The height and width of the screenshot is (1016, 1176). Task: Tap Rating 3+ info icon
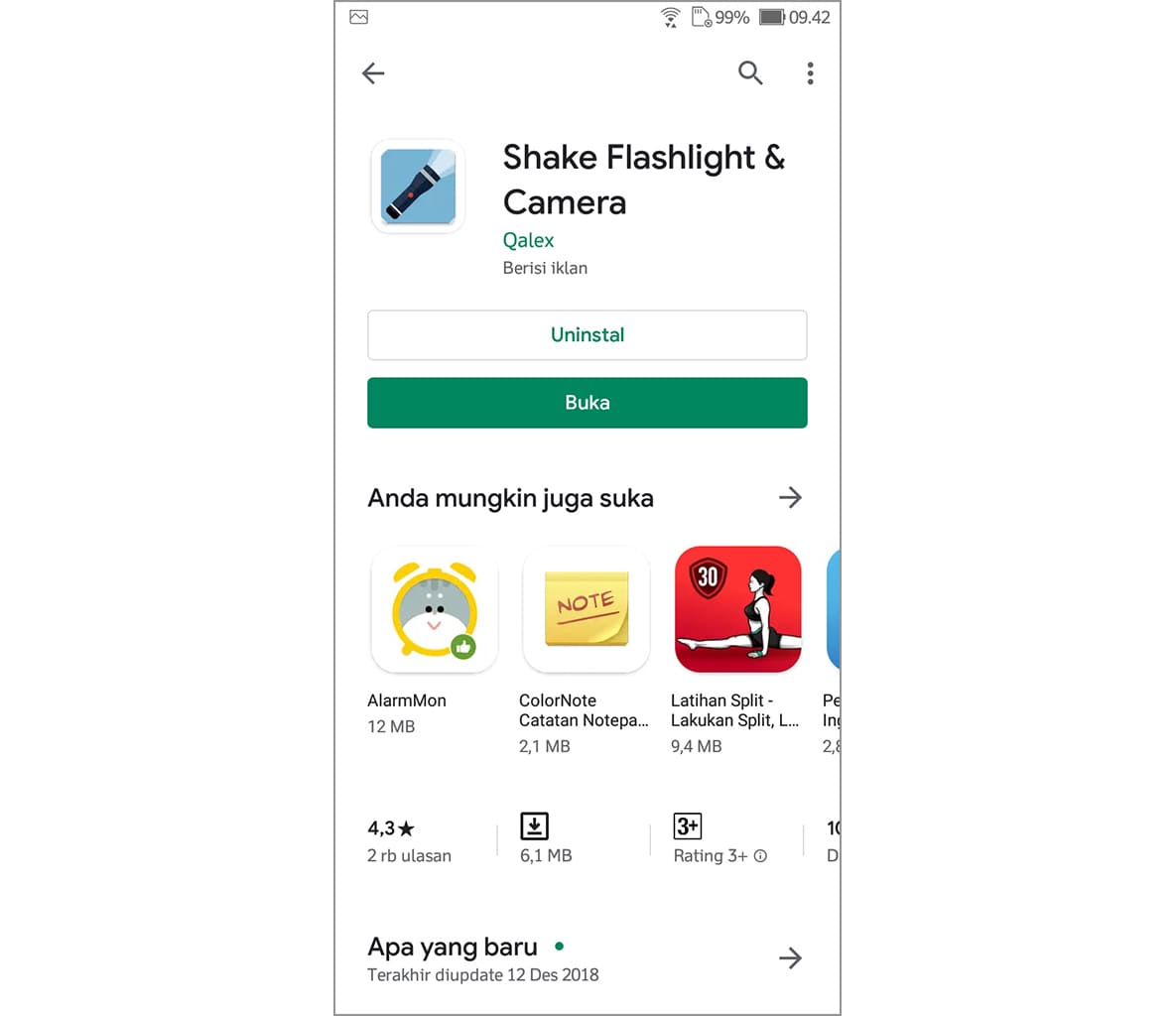[x=760, y=855]
